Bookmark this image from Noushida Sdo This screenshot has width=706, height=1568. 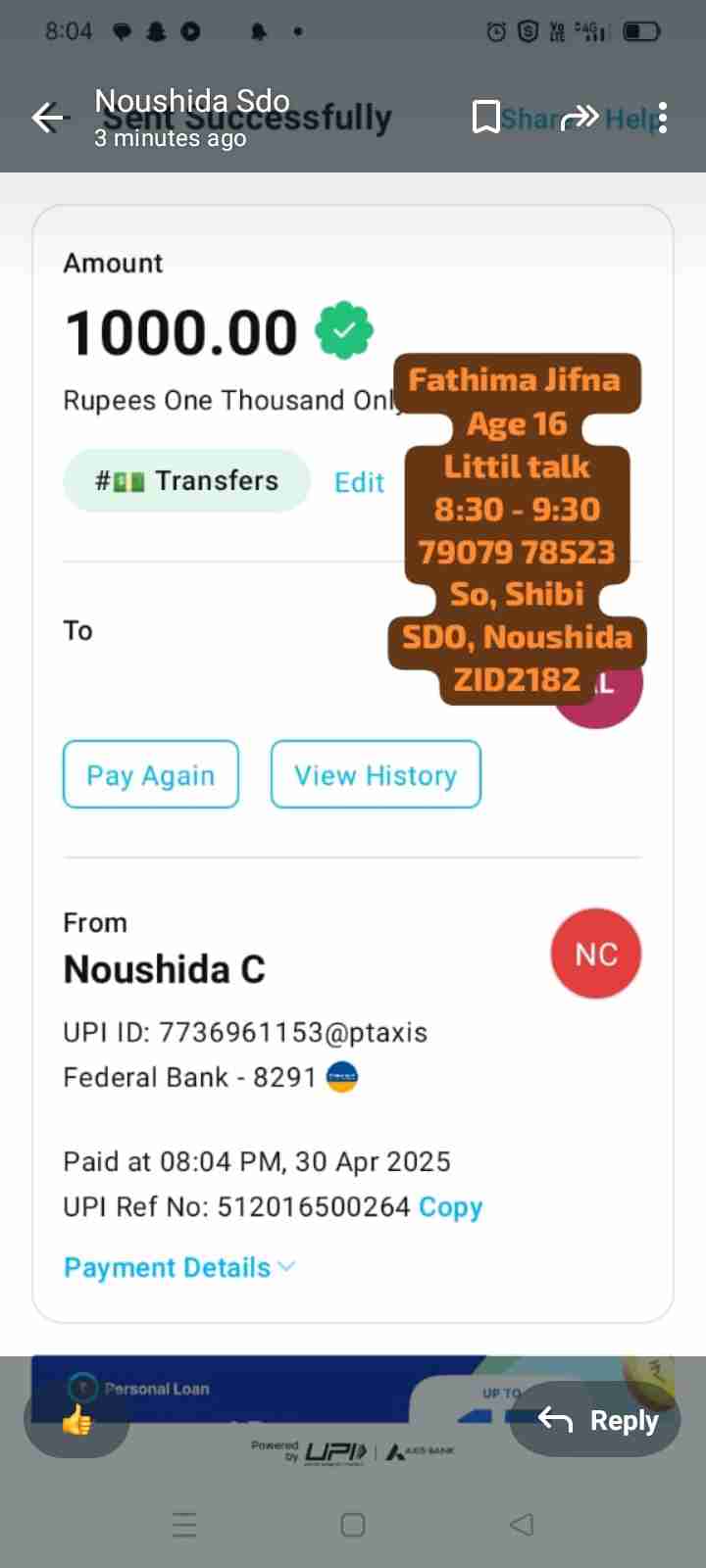coord(485,118)
